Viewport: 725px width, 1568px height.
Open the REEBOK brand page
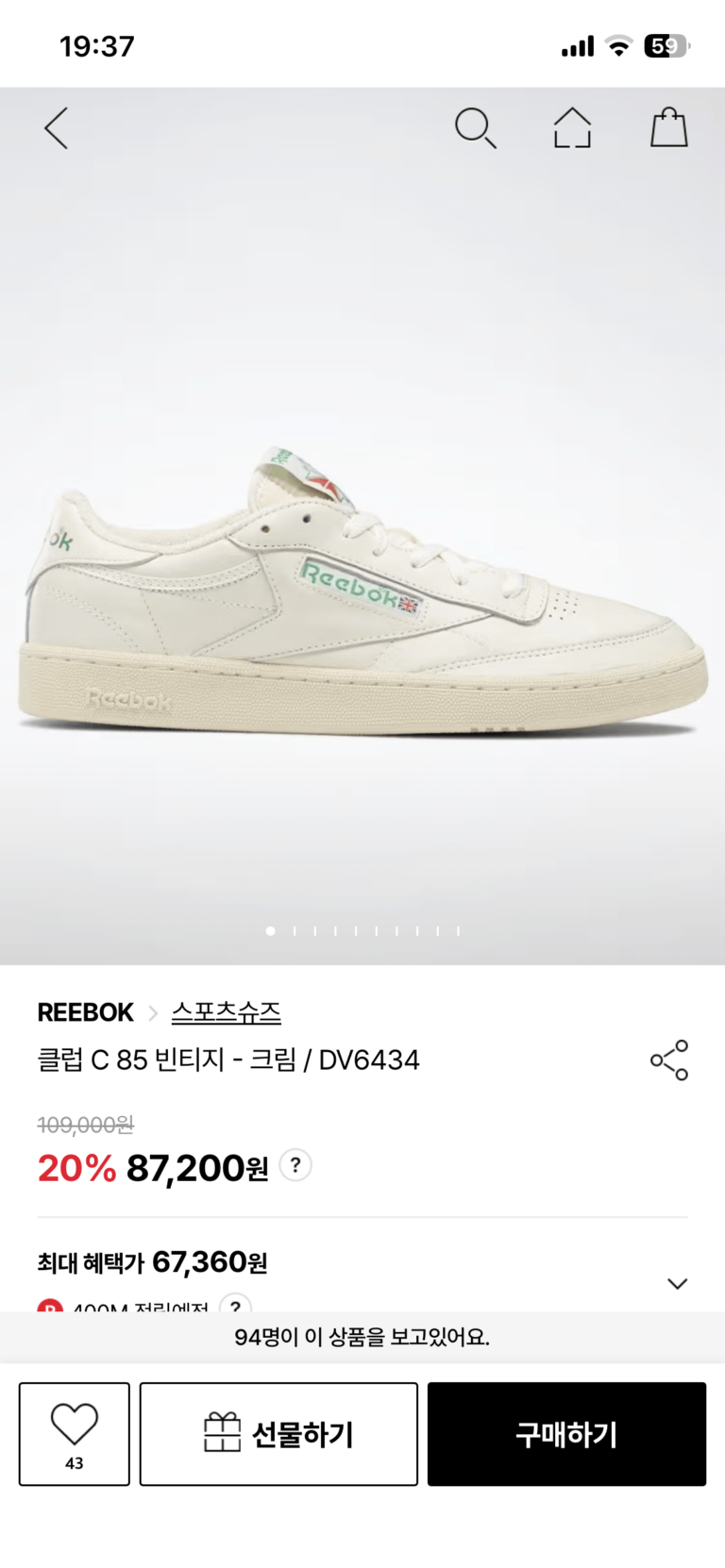pos(85,1012)
